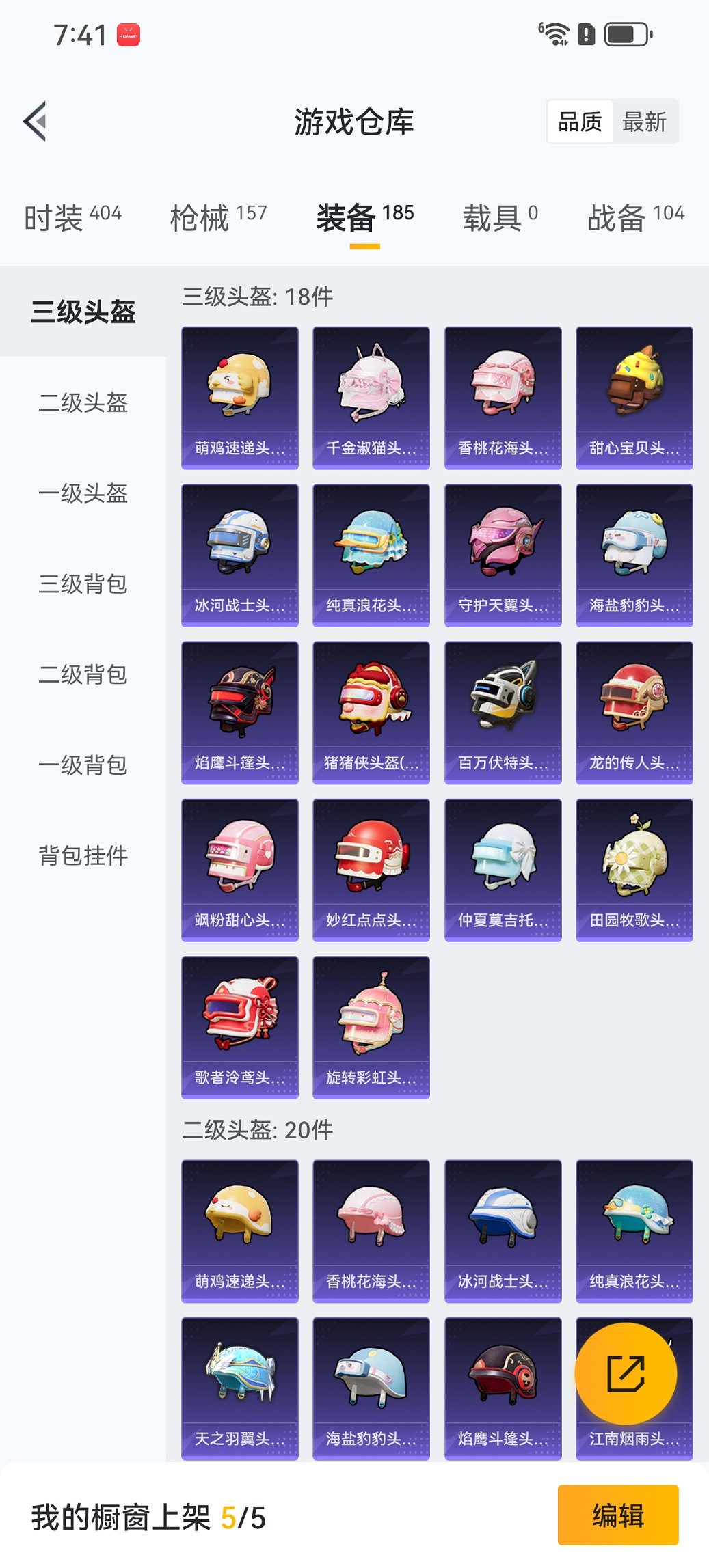
Task: Switch to the 时装 tab
Action: coord(72,217)
